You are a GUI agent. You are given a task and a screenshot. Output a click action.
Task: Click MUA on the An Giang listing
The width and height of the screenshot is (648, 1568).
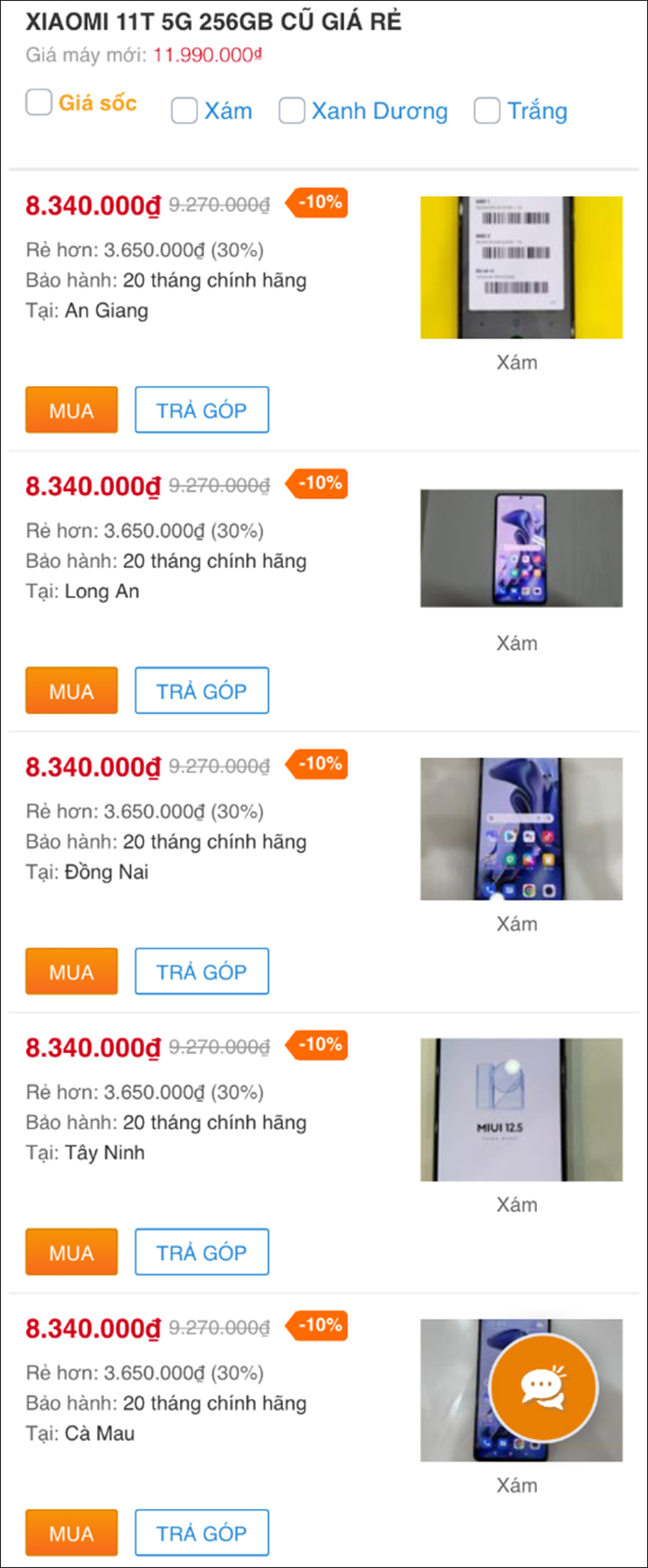tap(71, 410)
